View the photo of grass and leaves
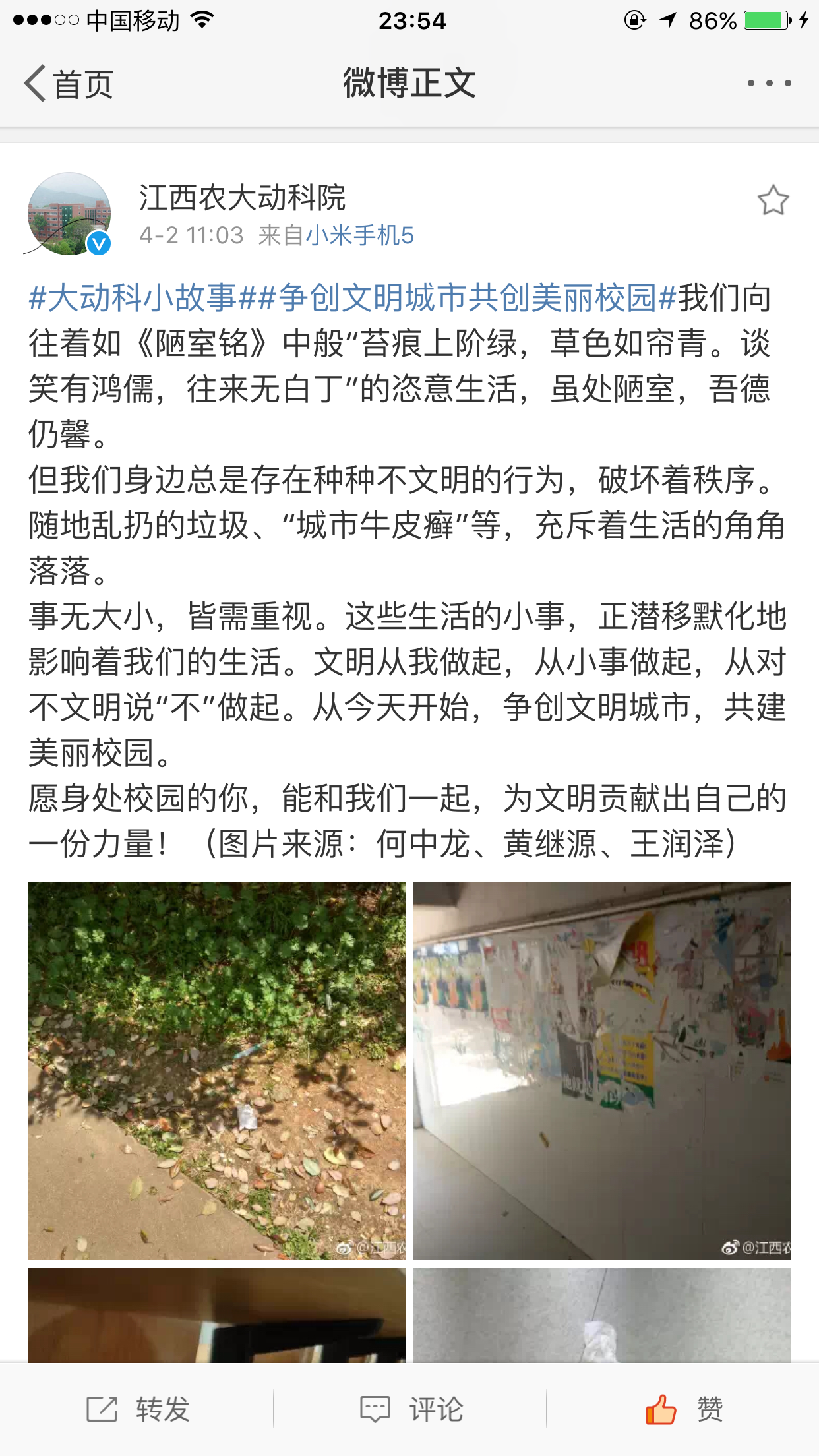Screen dimensions: 819x1456 (x=216, y=1071)
